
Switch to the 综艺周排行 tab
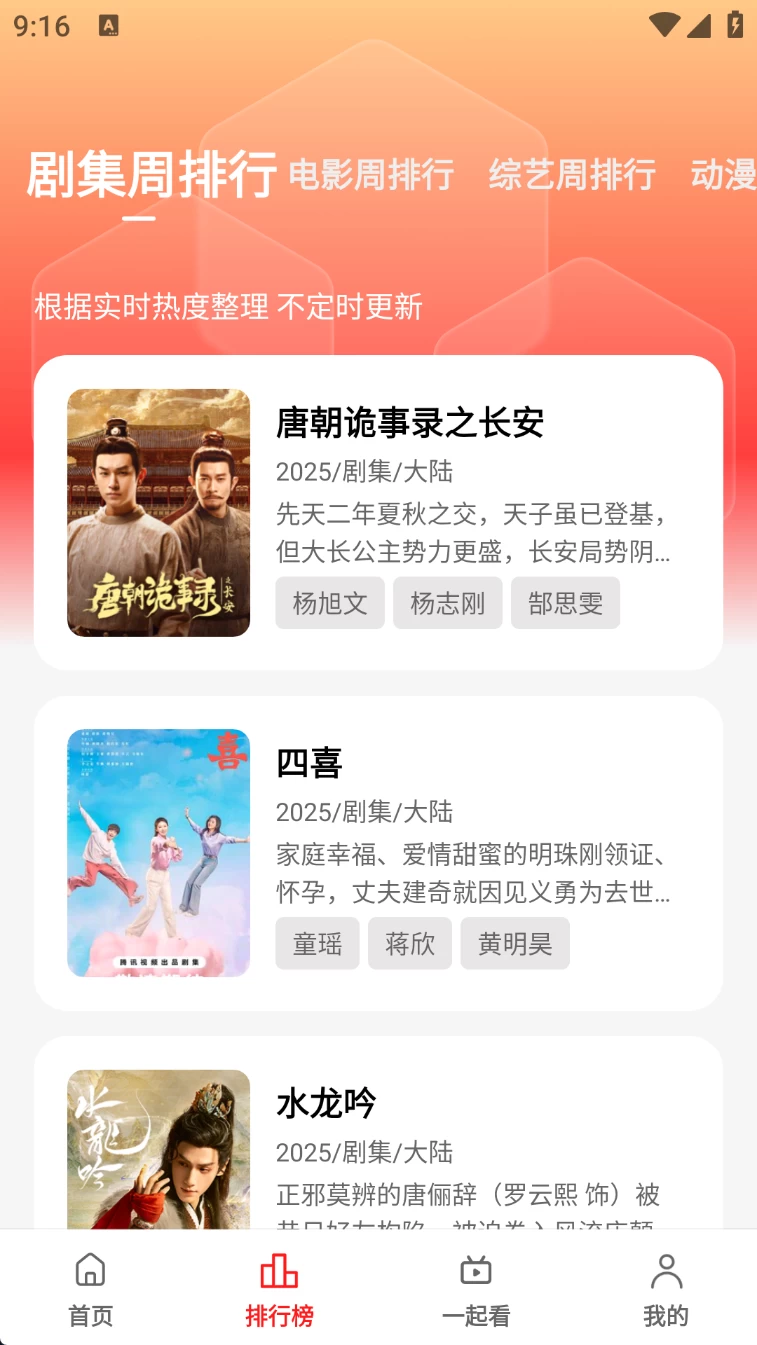pyautogui.click(x=571, y=174)
